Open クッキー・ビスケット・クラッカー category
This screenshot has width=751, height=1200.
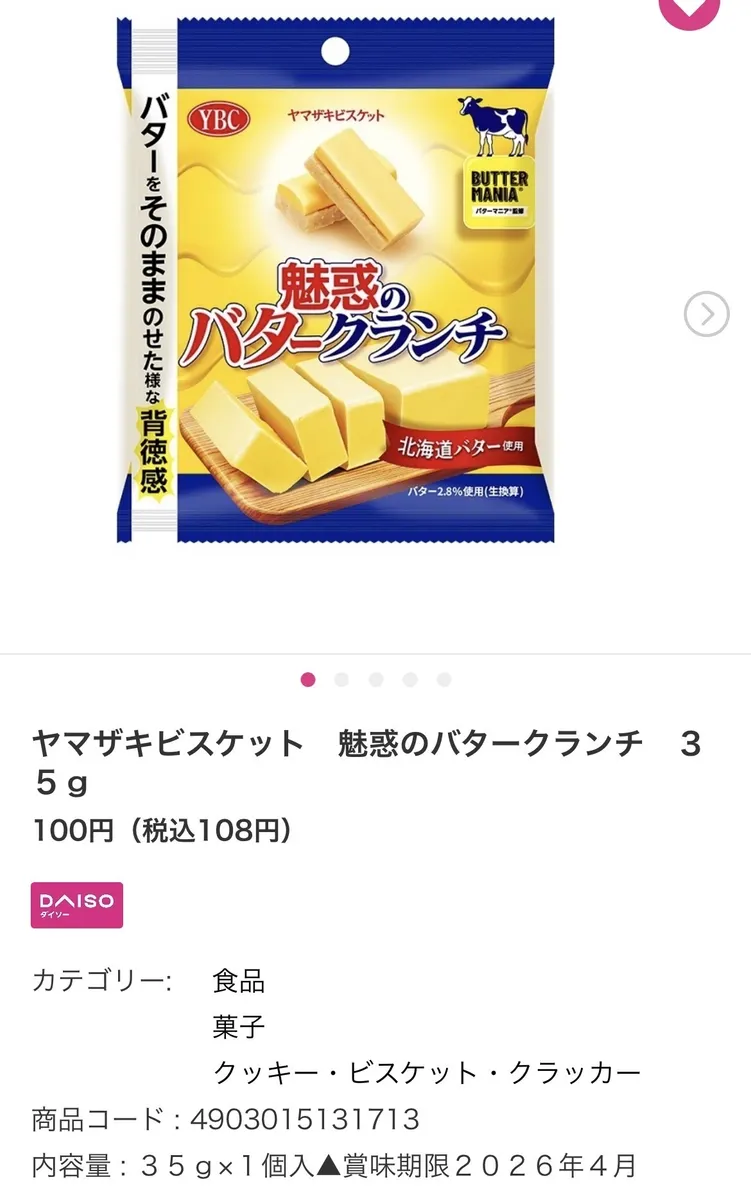[x=427, y=1073]
